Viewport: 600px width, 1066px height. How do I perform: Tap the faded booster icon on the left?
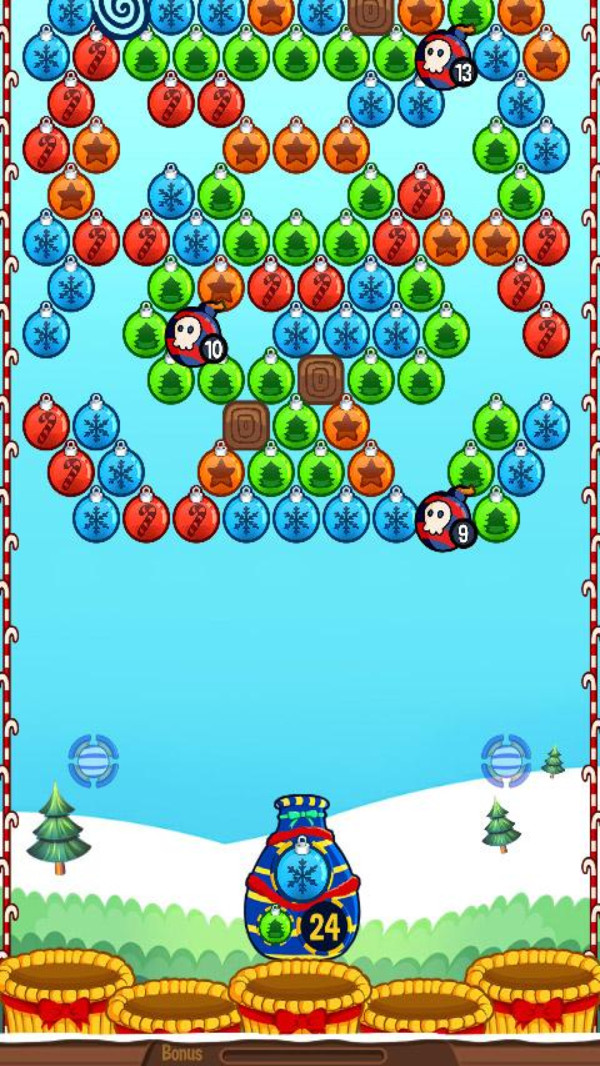[x=93, y=761]
